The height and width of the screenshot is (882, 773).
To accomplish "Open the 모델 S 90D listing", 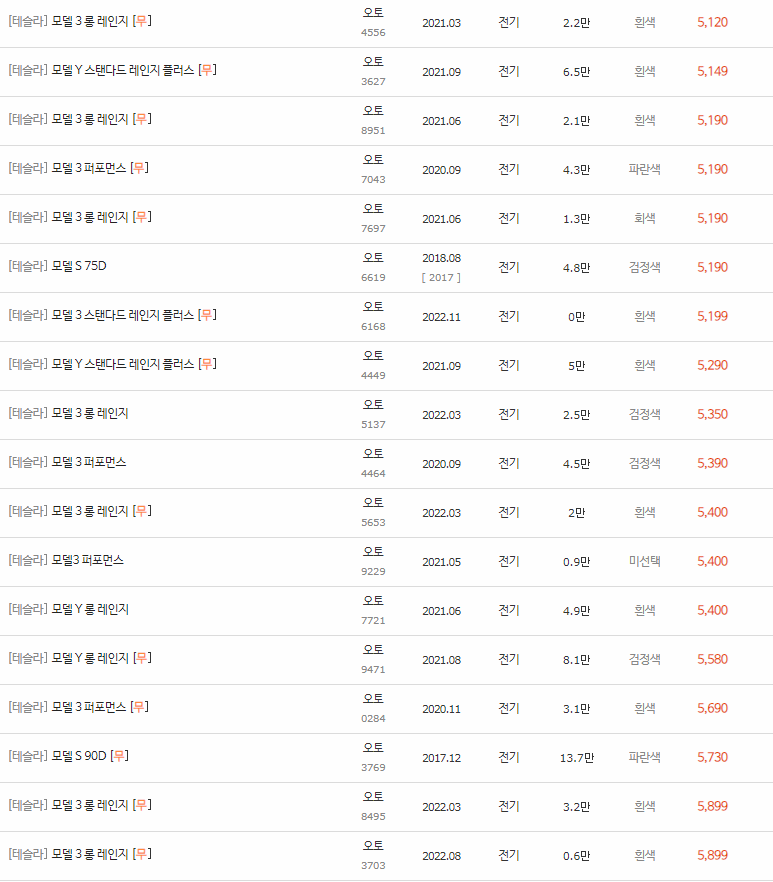I will [80, 756].
